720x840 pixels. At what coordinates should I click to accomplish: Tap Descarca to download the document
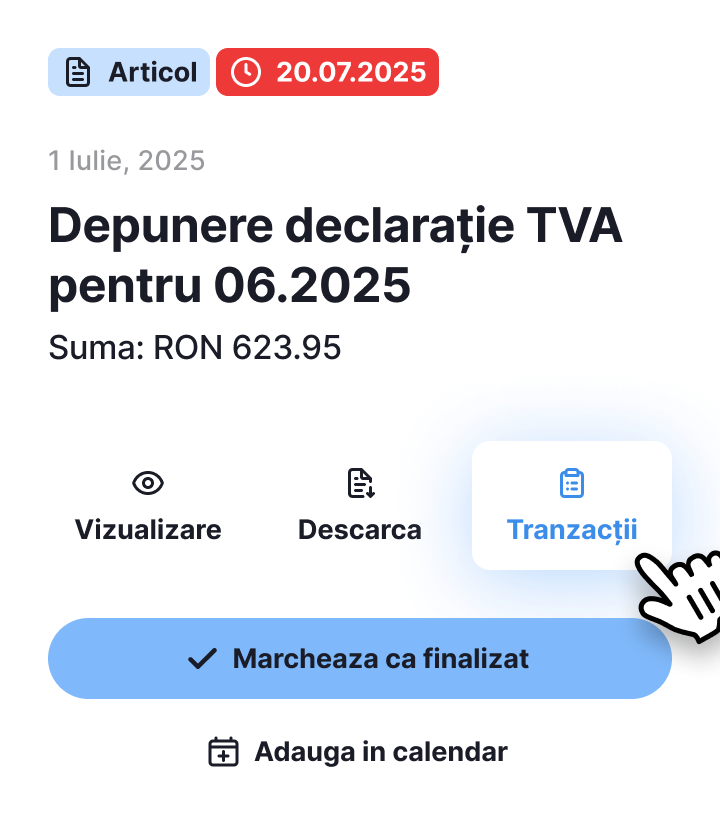[360, 506]
